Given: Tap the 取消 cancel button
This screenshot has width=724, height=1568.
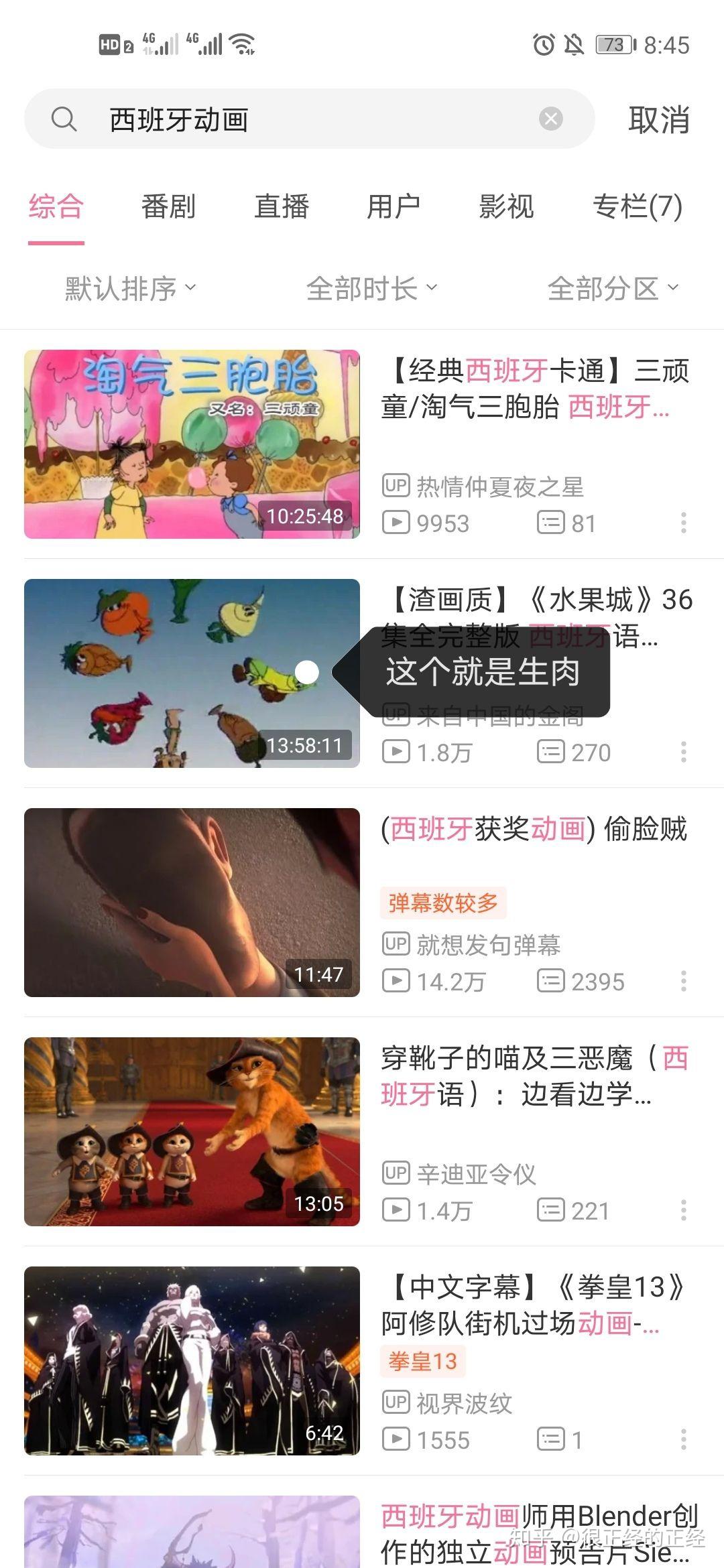Looking at the screenshot, I should tap(658, 121).
